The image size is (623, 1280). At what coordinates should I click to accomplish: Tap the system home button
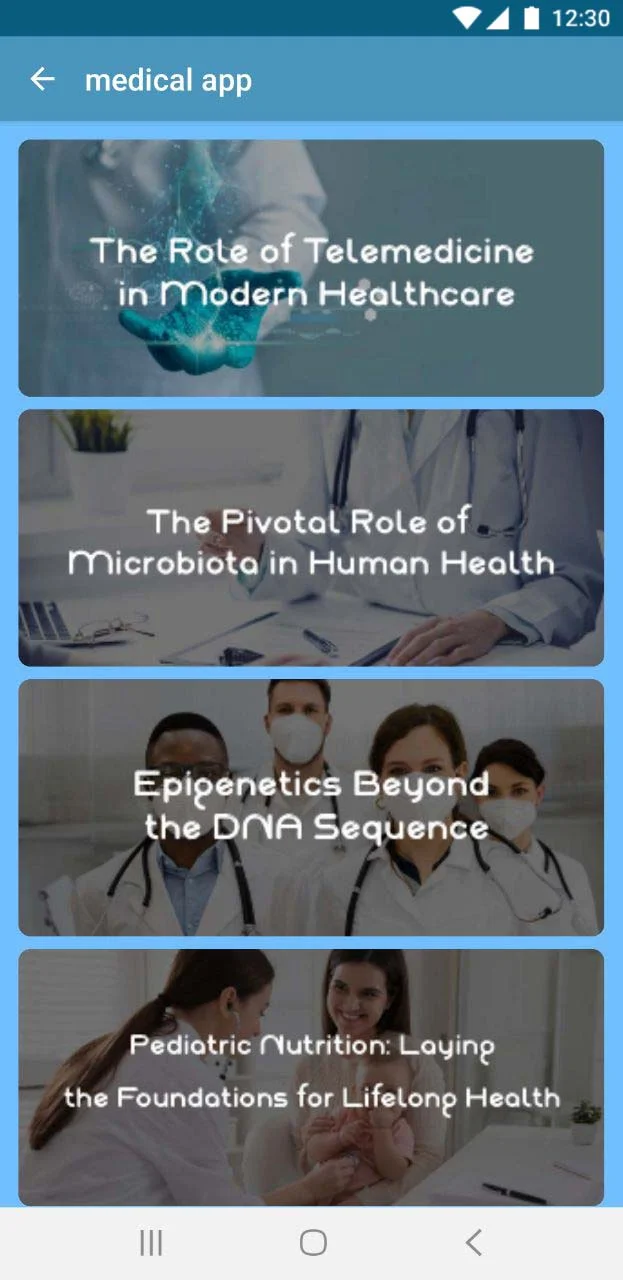point(313,1243)
